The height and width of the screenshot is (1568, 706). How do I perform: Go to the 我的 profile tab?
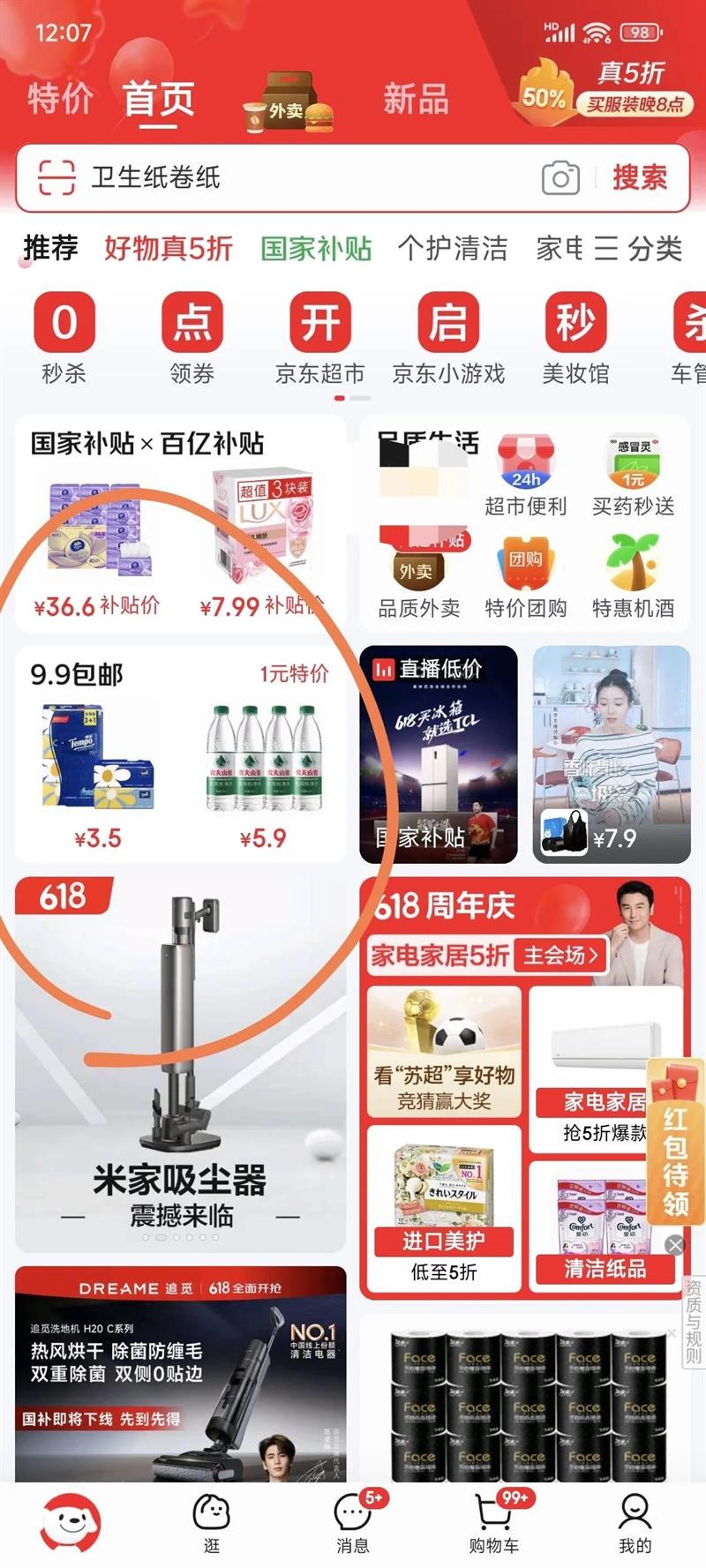pyautogui.click(x=635, y=1523)
